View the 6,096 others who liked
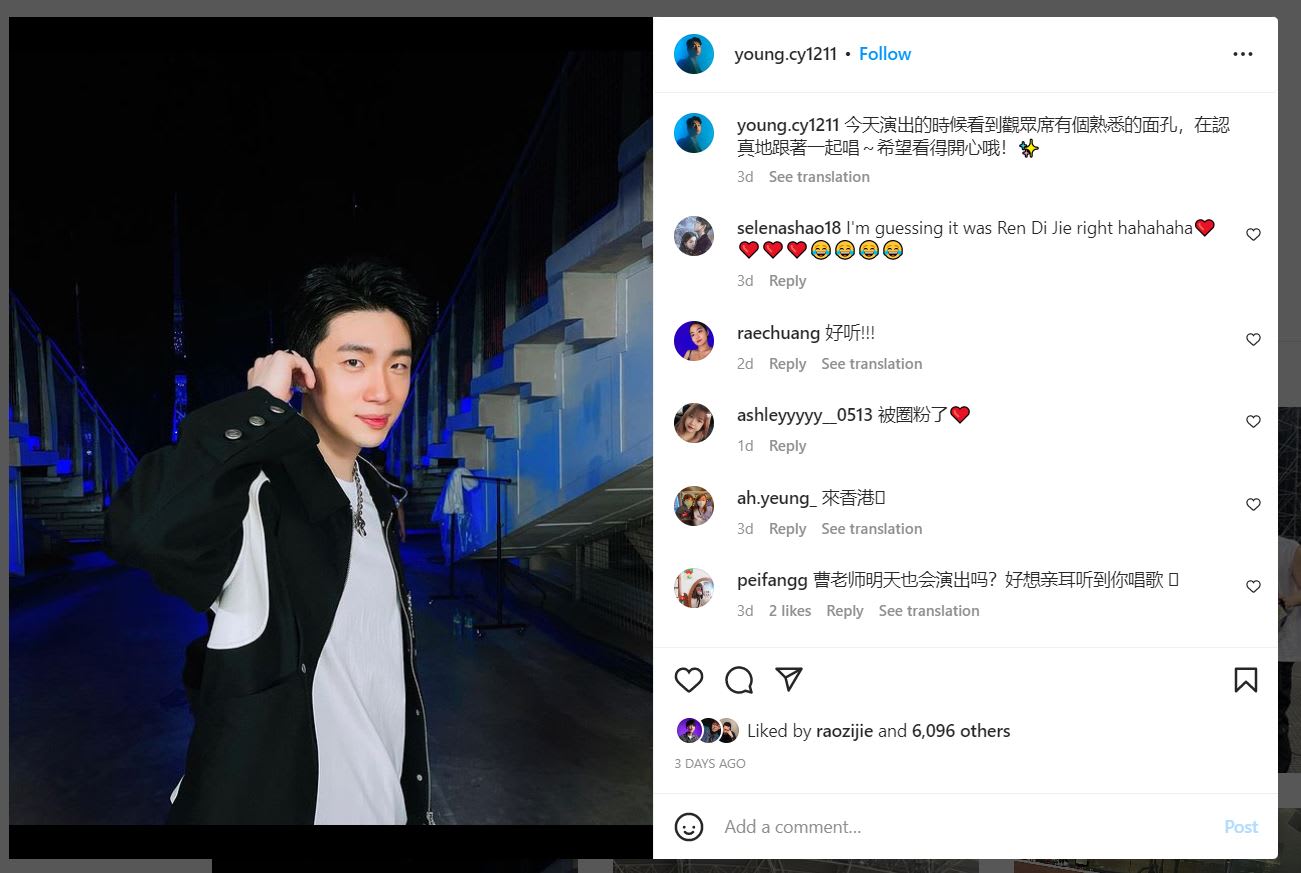The image size is (1301, 873). coord(960,731)
